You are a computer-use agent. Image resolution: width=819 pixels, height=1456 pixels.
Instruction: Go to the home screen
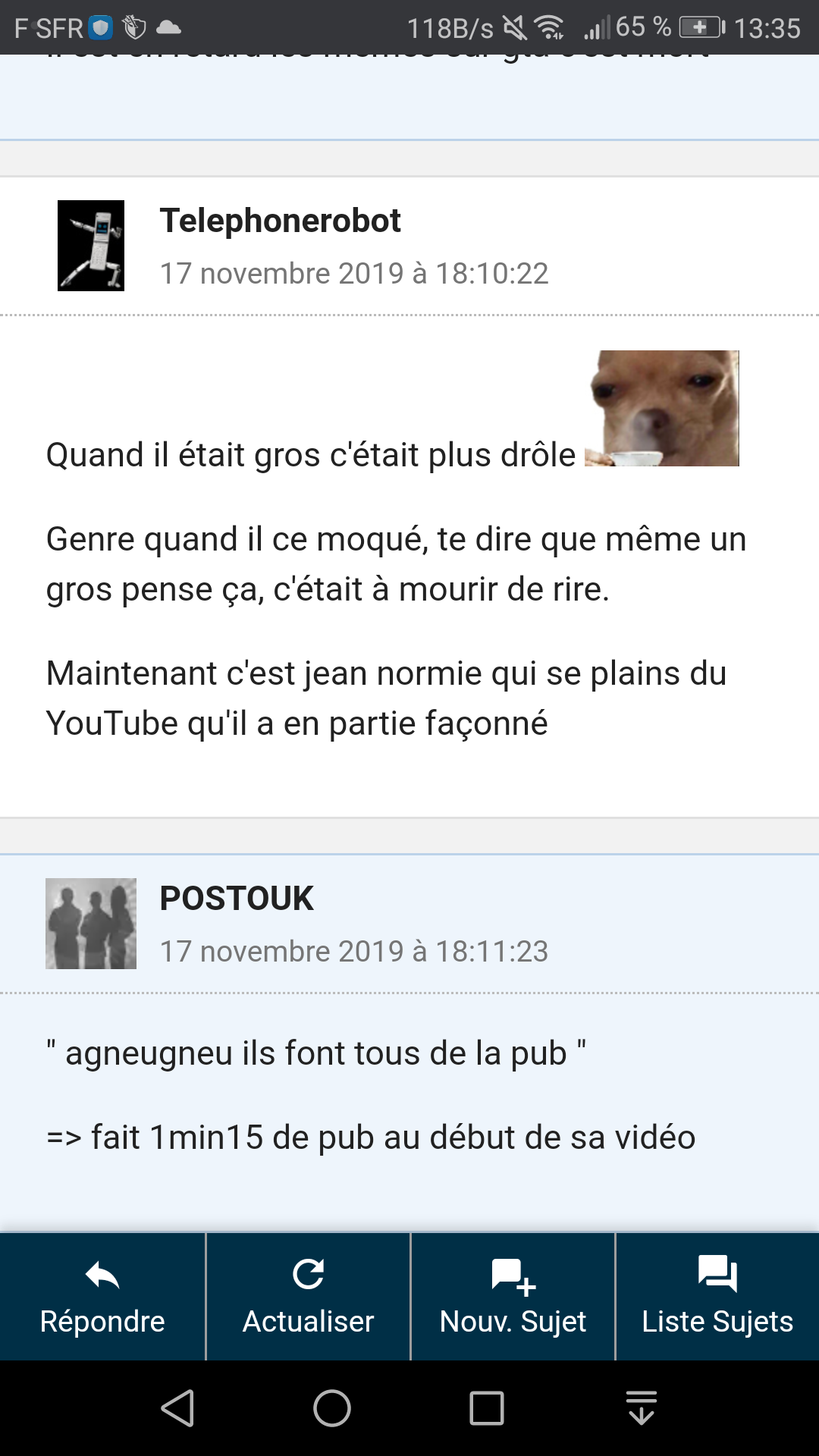click(332, 1408)
